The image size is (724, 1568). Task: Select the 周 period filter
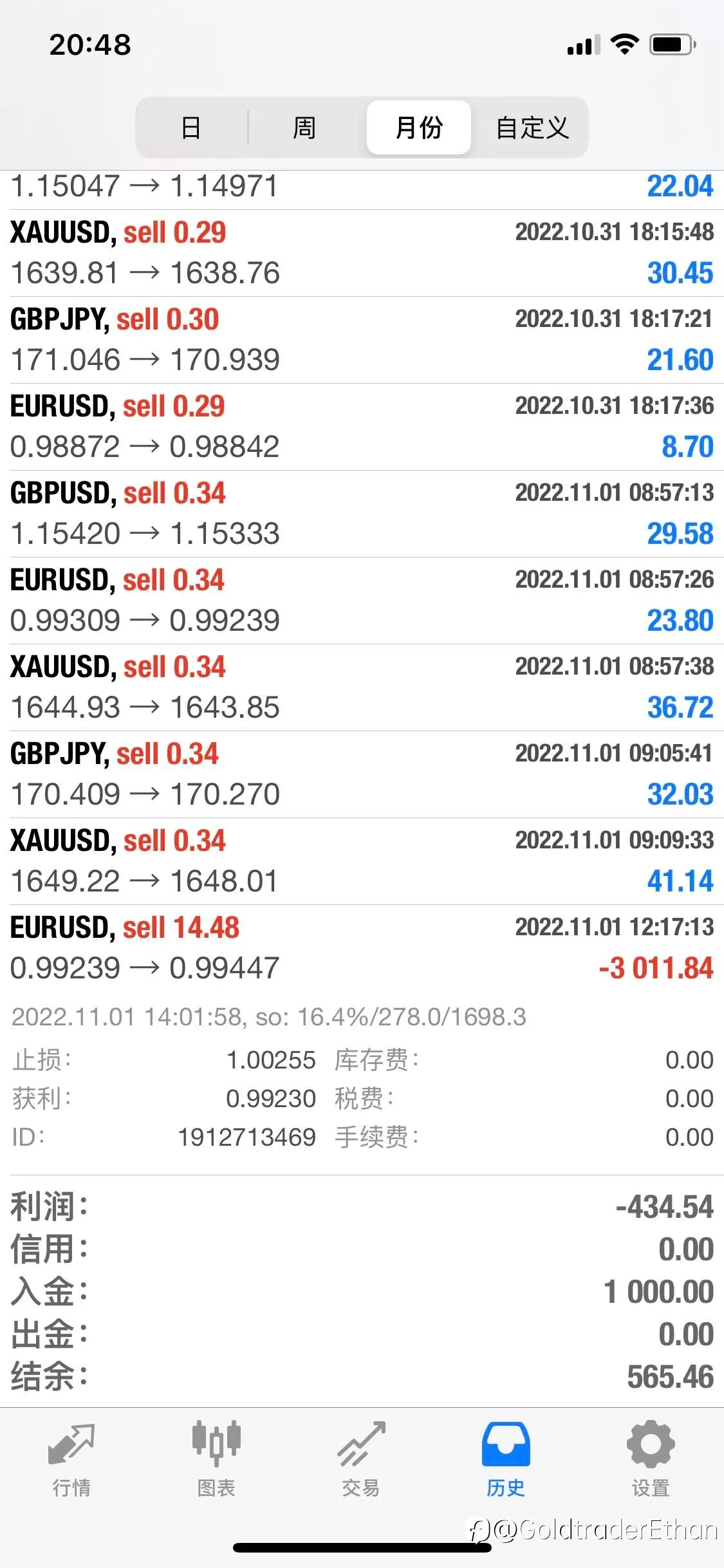click(304, 127)
